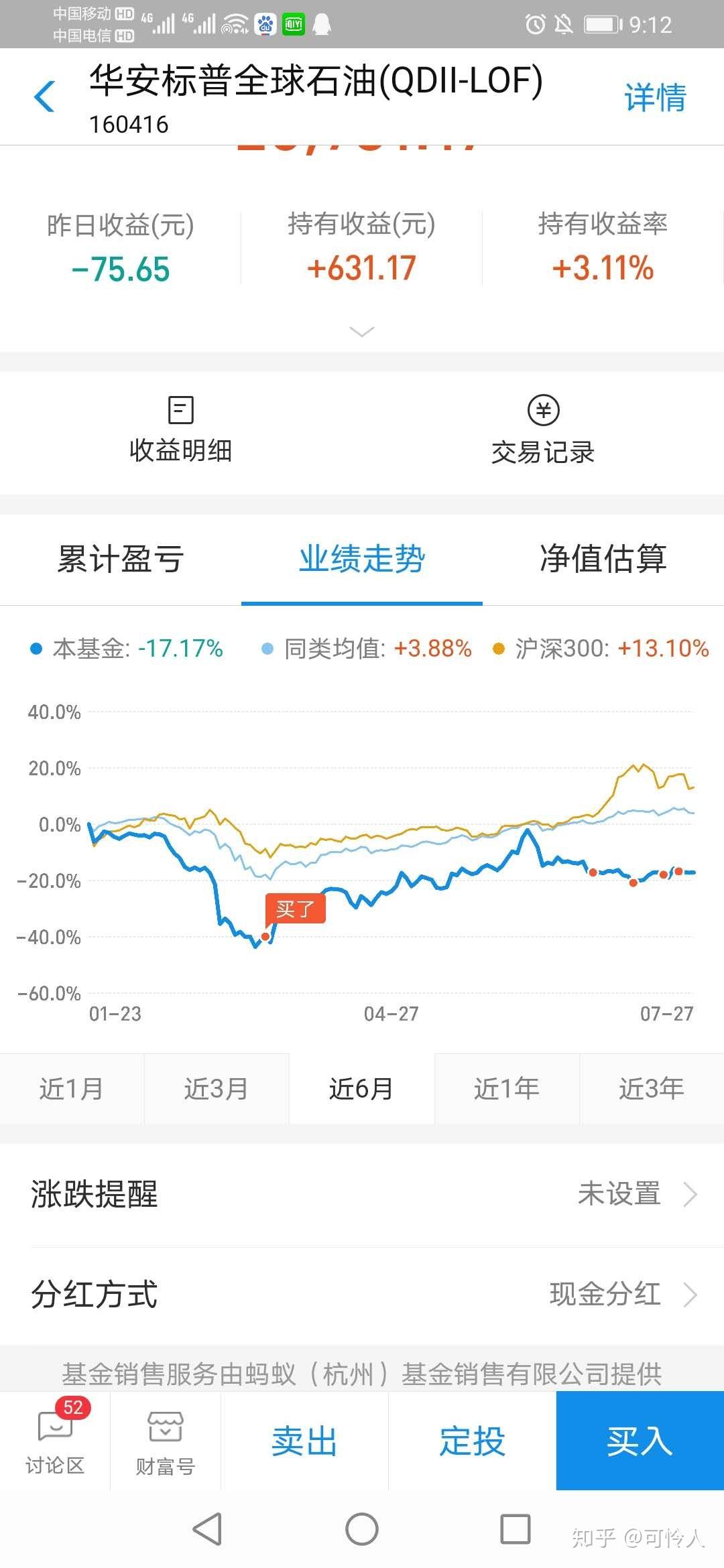The width and height of the screenshot is (724, 1568).
Task: Open the 讨论区 discussion board
Action: [55, 1441]
